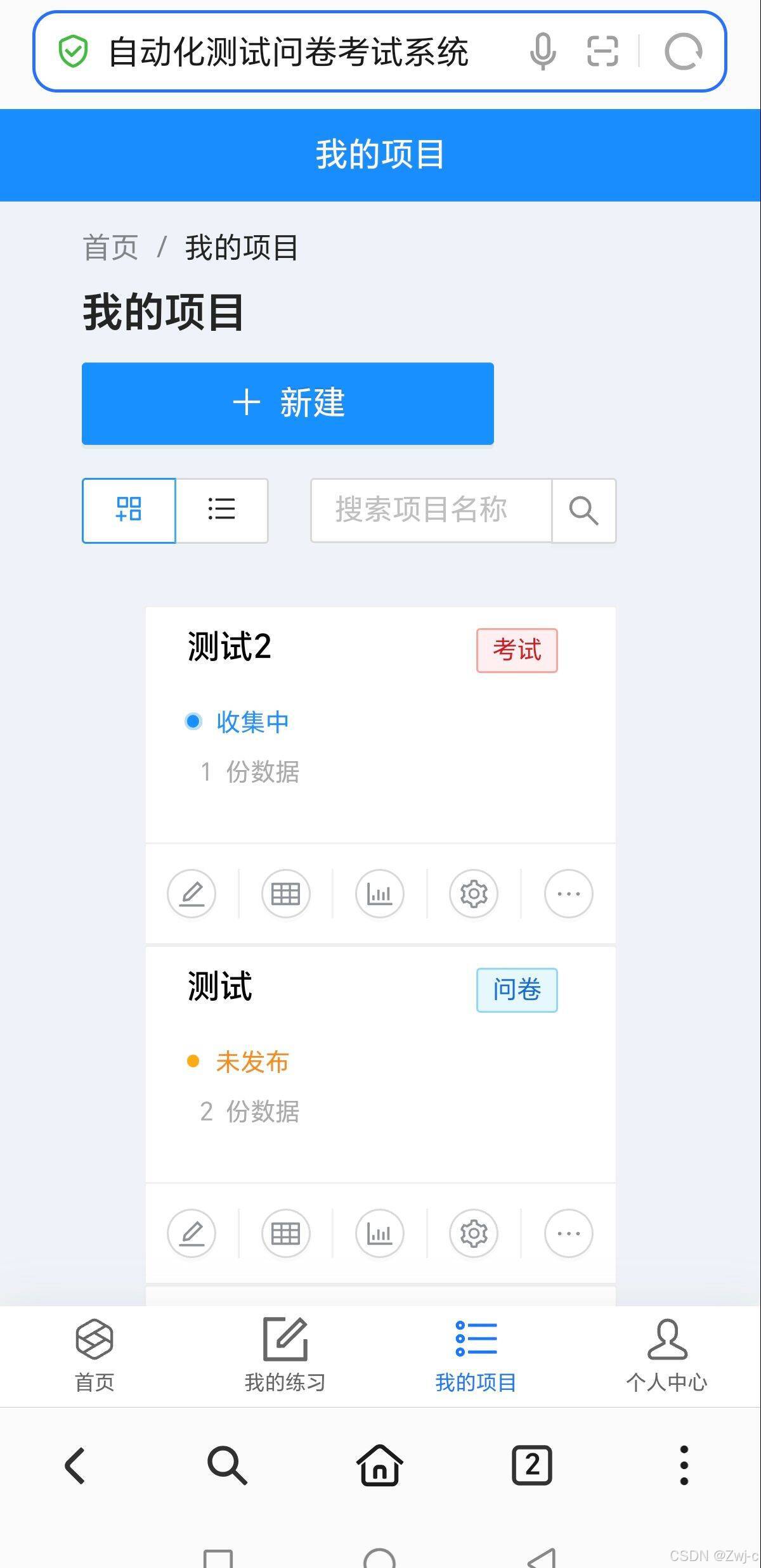
Task: Open the statistics chart icon for 测试2
Action: tap(380, 894)
